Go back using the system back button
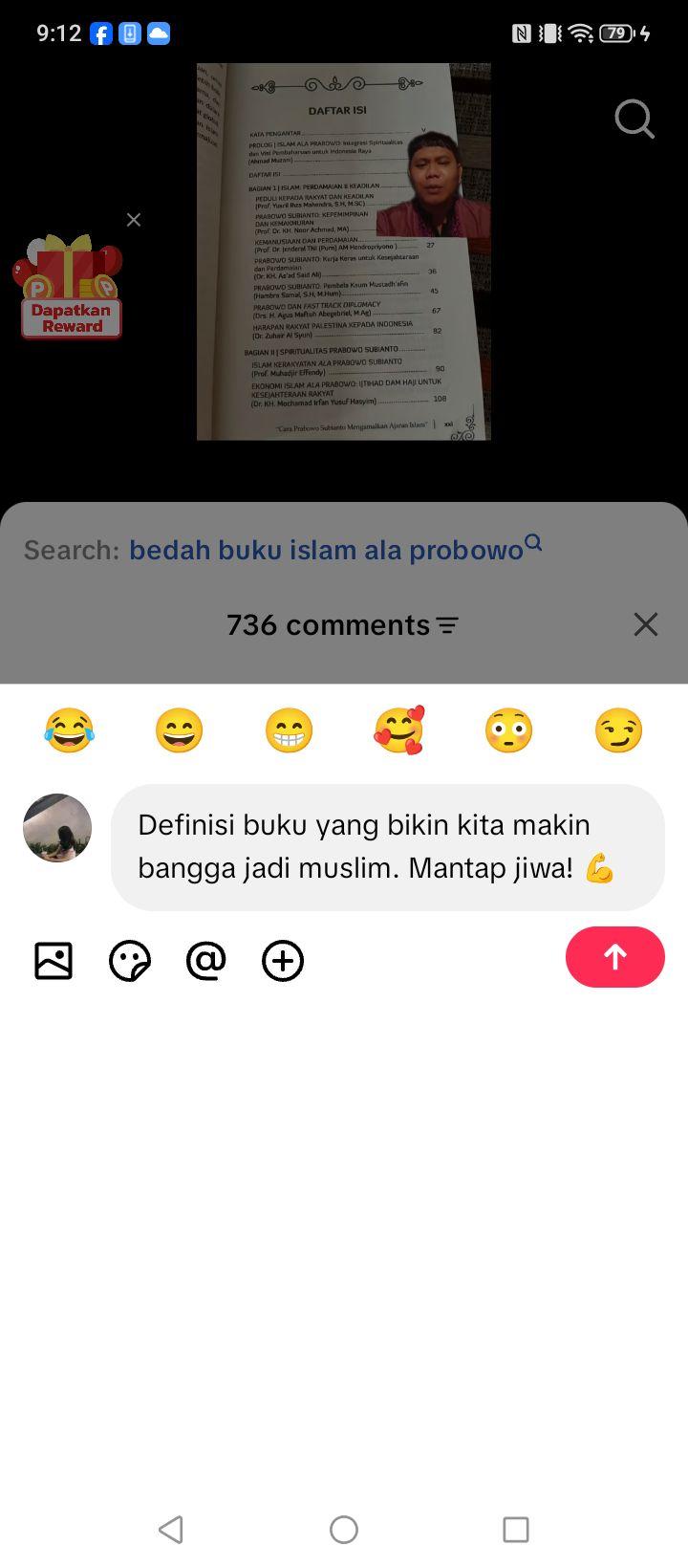 coord(171,1530)
